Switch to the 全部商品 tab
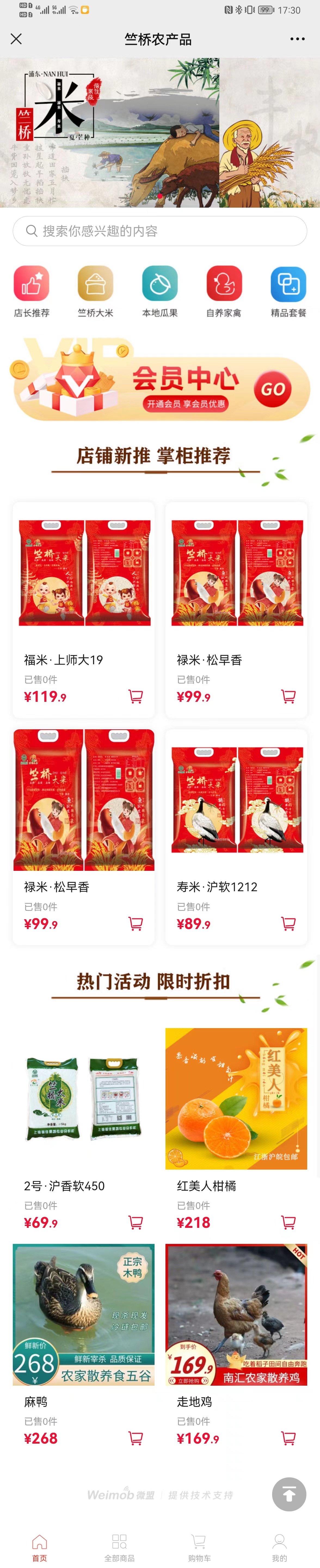The image size is (320, 1568). (119, 1547)
